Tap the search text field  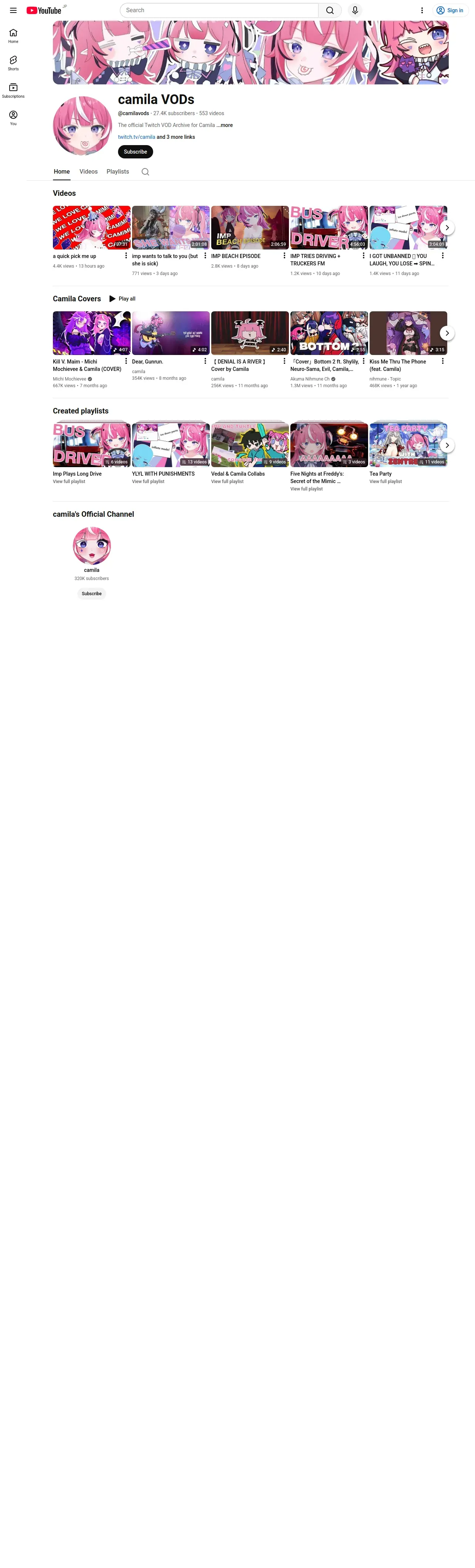click(x=219, y=10)
